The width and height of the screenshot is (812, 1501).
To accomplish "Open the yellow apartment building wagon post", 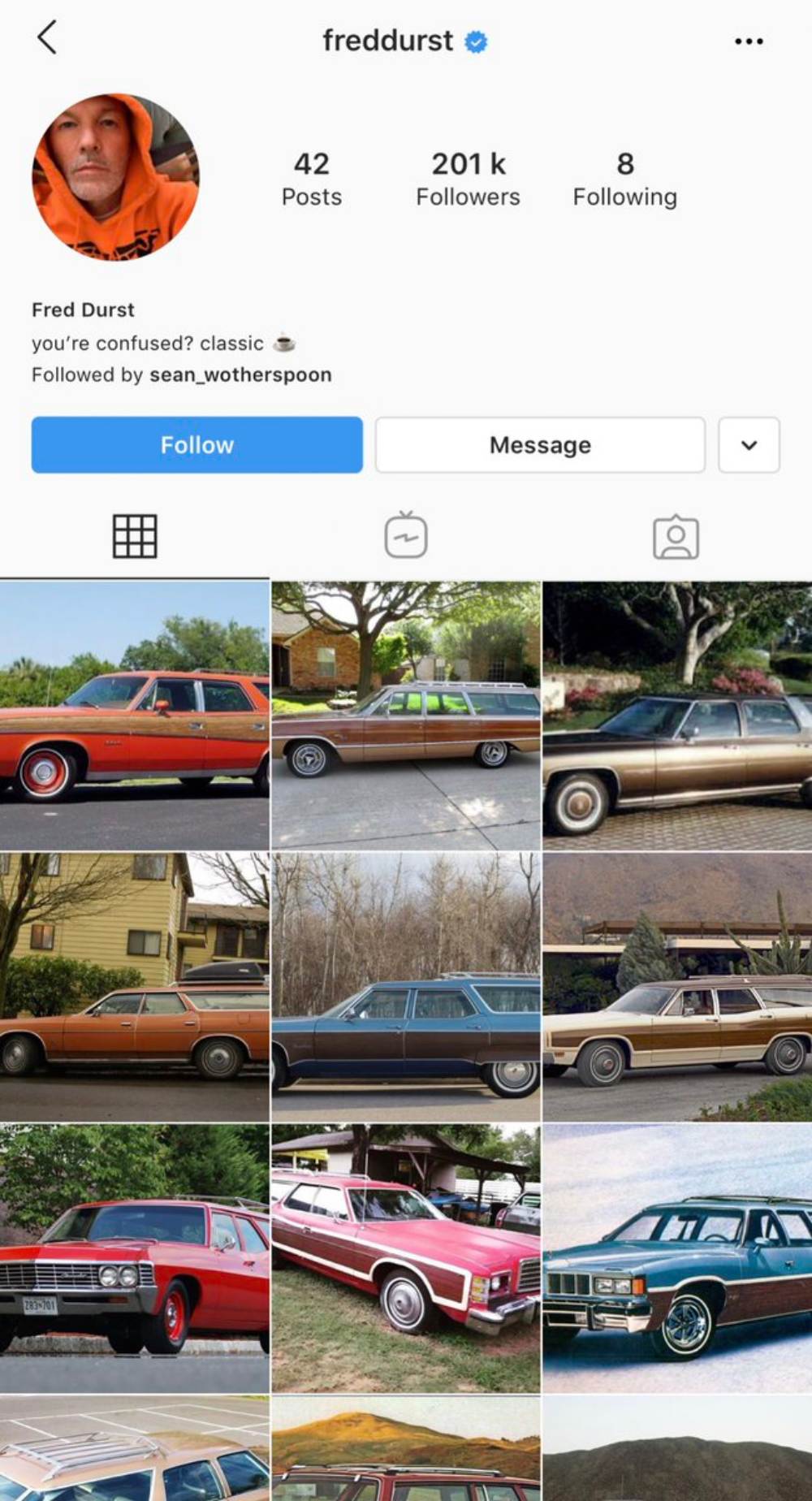I will pyautogui.click(x=134, y=987).
